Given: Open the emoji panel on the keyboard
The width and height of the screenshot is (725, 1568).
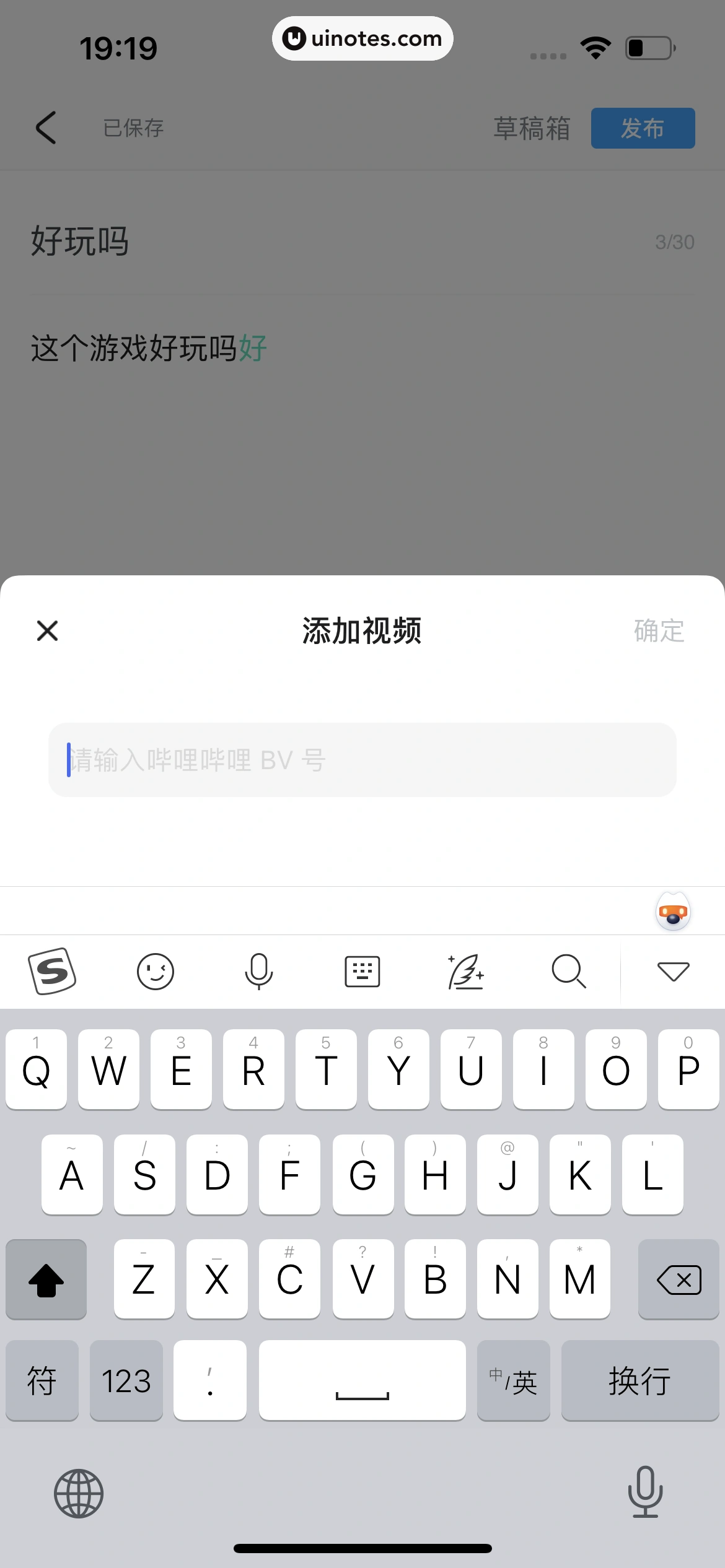Looking at the screenshot, I should coord(155,971).
